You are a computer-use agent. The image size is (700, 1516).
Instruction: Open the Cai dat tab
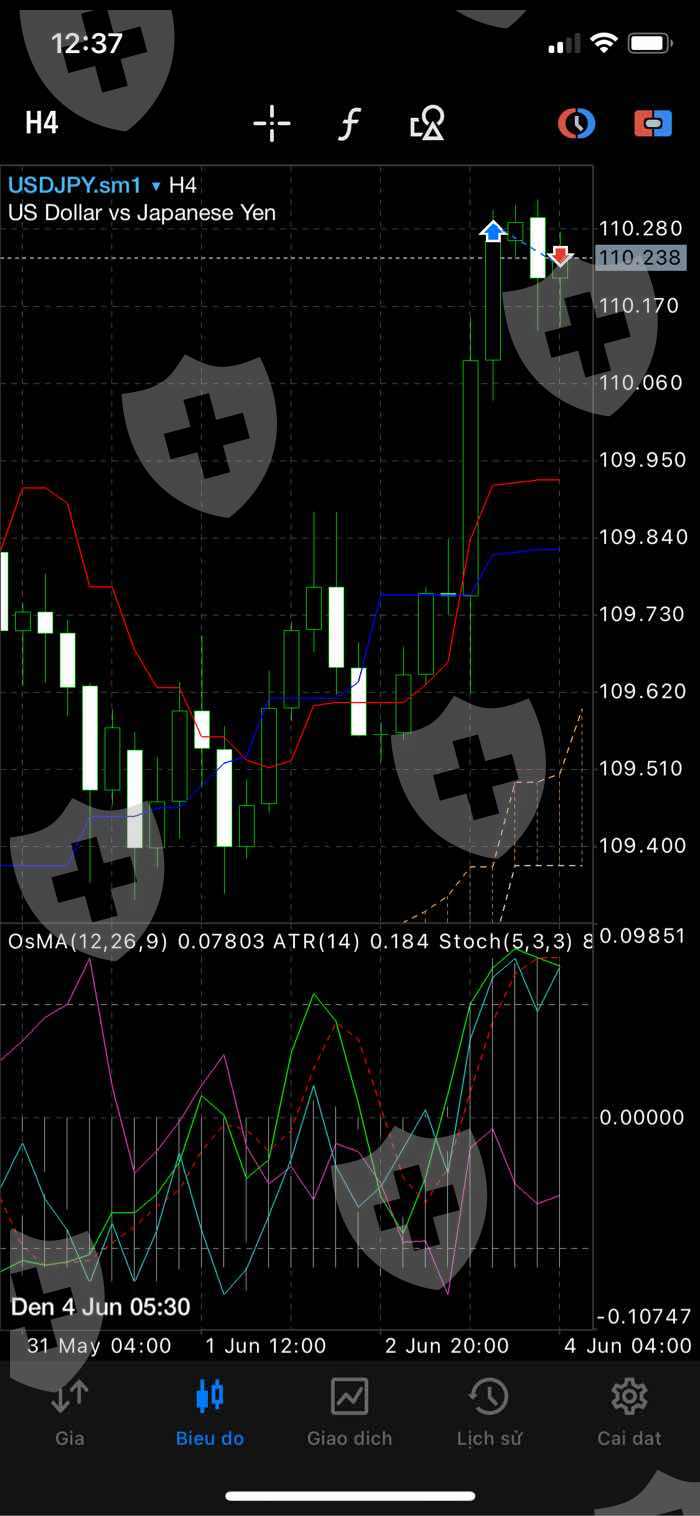[x=629, y=1411]
